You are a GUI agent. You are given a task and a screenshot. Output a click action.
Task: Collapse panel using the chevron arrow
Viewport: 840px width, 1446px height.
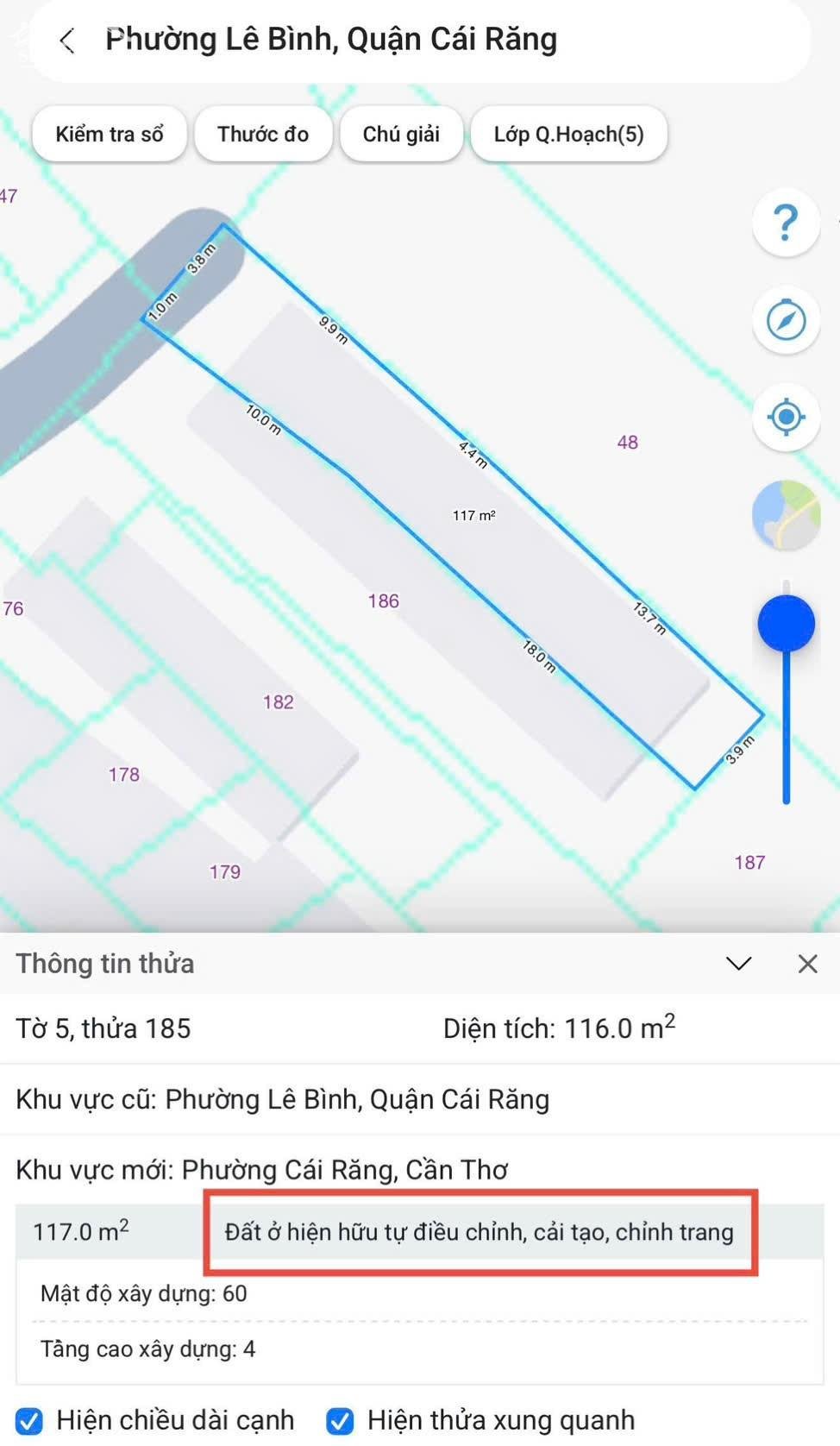point(738,964)
